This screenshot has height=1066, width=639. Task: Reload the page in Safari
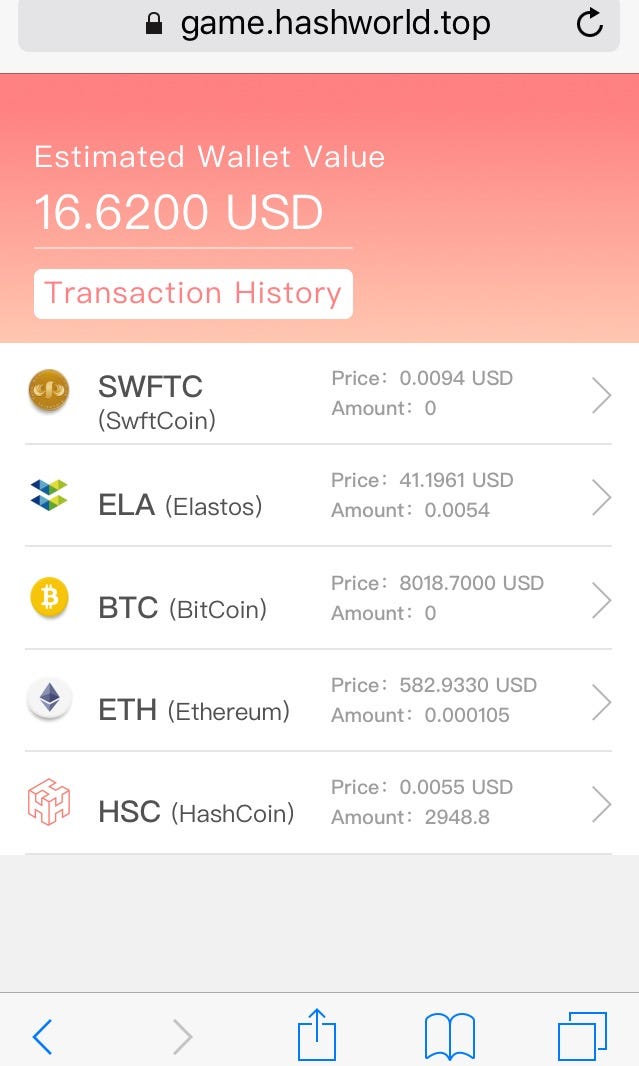coord(590,23)
